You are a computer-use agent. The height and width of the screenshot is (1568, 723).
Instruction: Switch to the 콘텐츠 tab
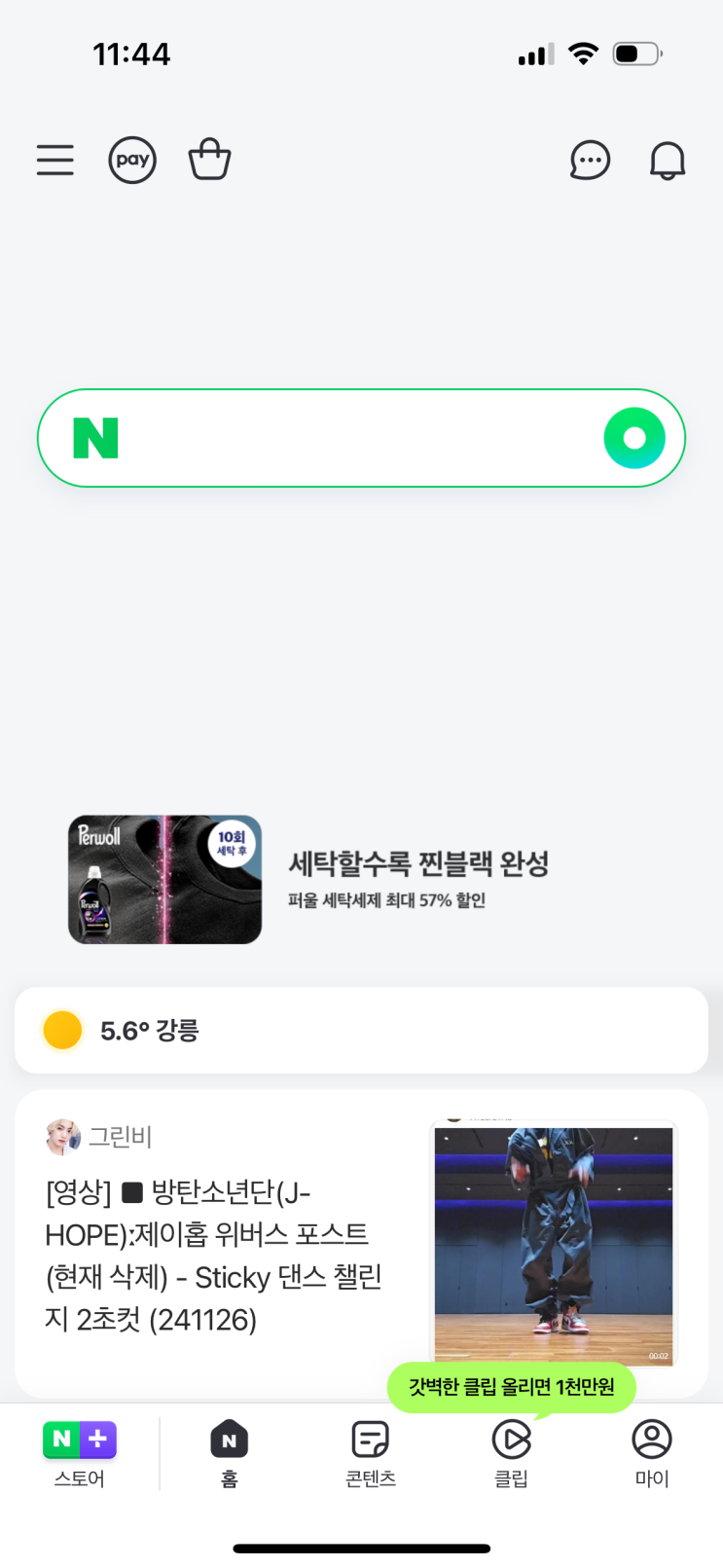[371, 1454]
